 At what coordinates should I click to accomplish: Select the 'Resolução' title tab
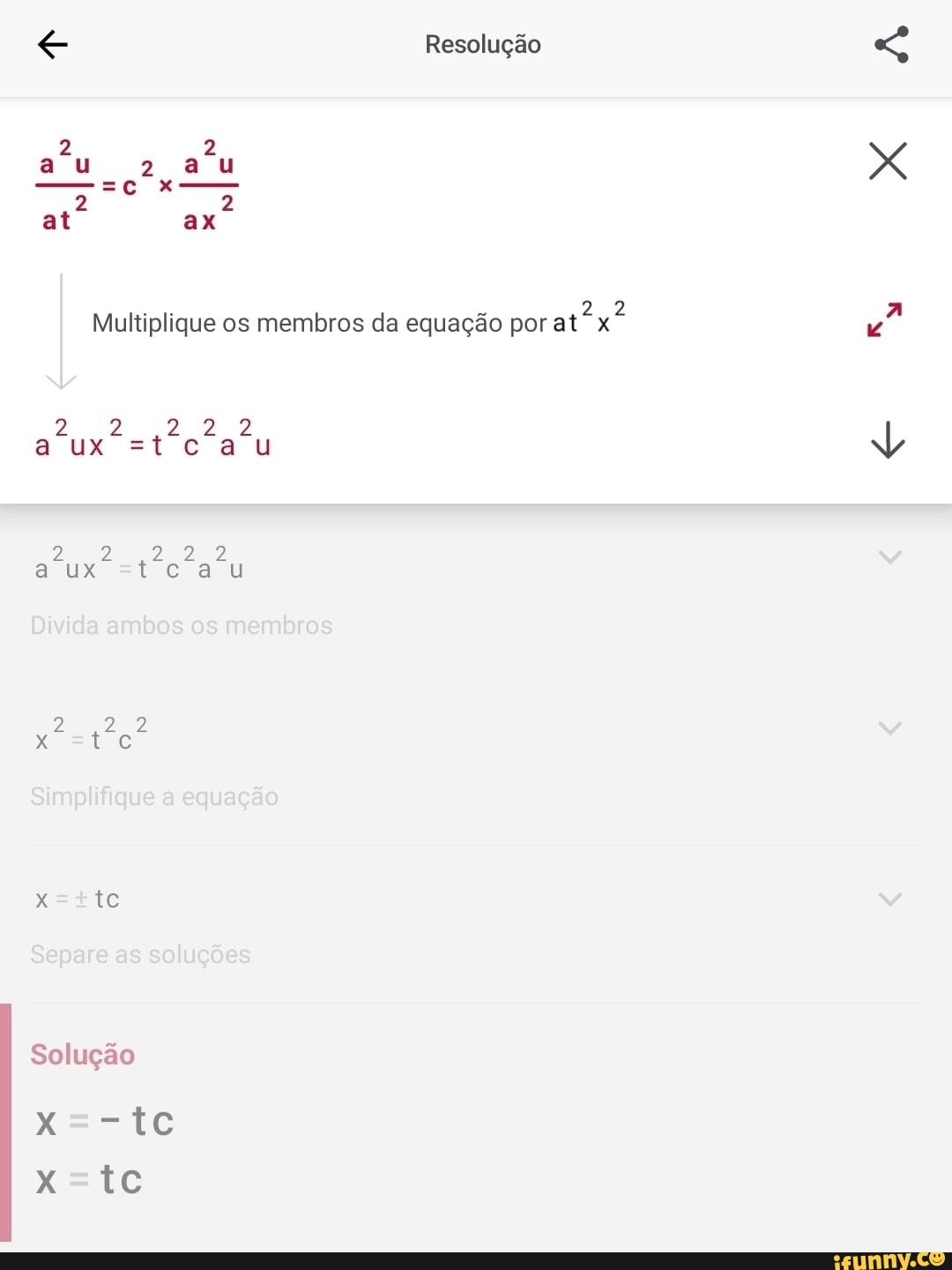point(481,44)
